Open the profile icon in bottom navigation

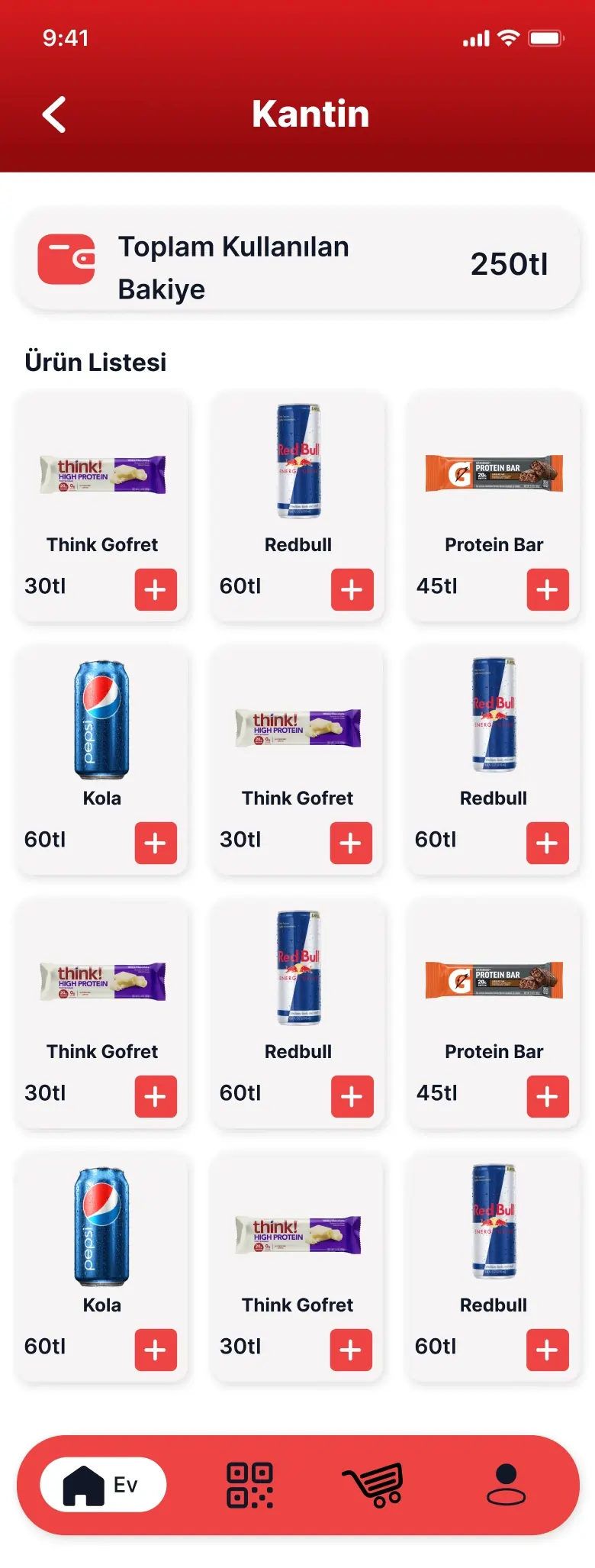tap(505, 1484)
